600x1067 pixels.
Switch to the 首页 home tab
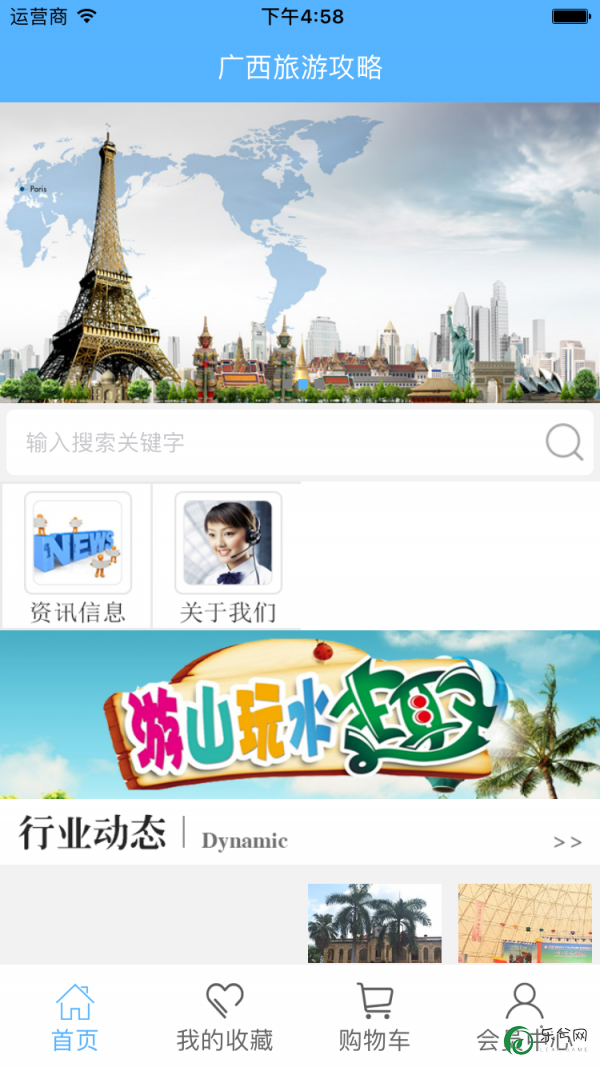(x=75, y=1017)
